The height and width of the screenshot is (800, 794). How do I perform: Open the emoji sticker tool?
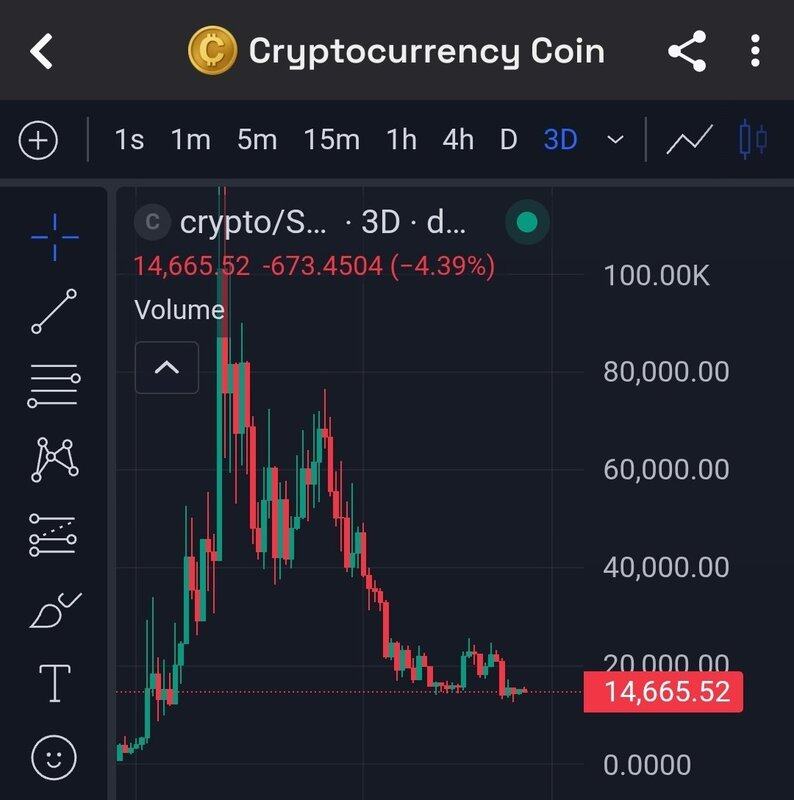click(x=54, y=758)
